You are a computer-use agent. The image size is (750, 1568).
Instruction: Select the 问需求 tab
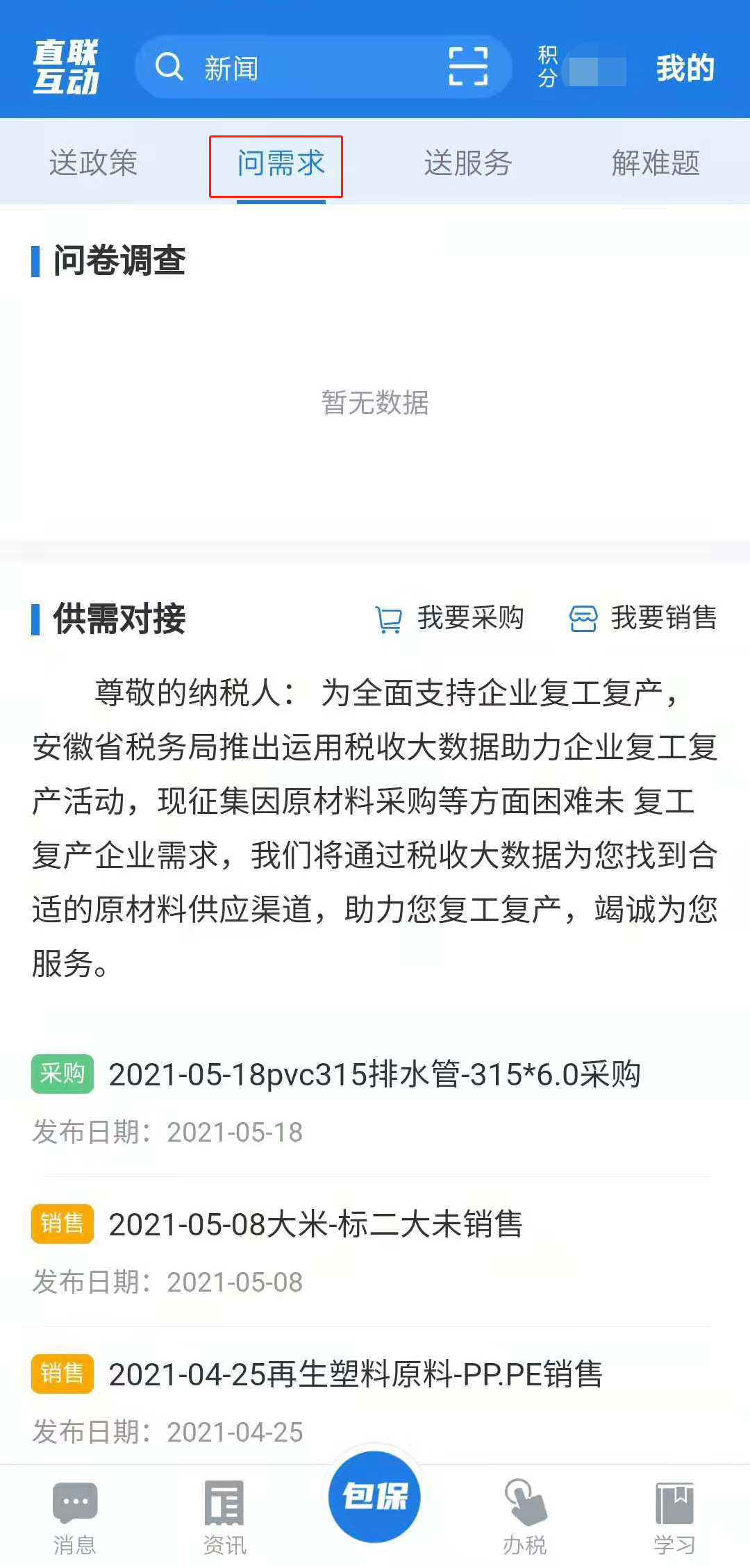point(281,164)
